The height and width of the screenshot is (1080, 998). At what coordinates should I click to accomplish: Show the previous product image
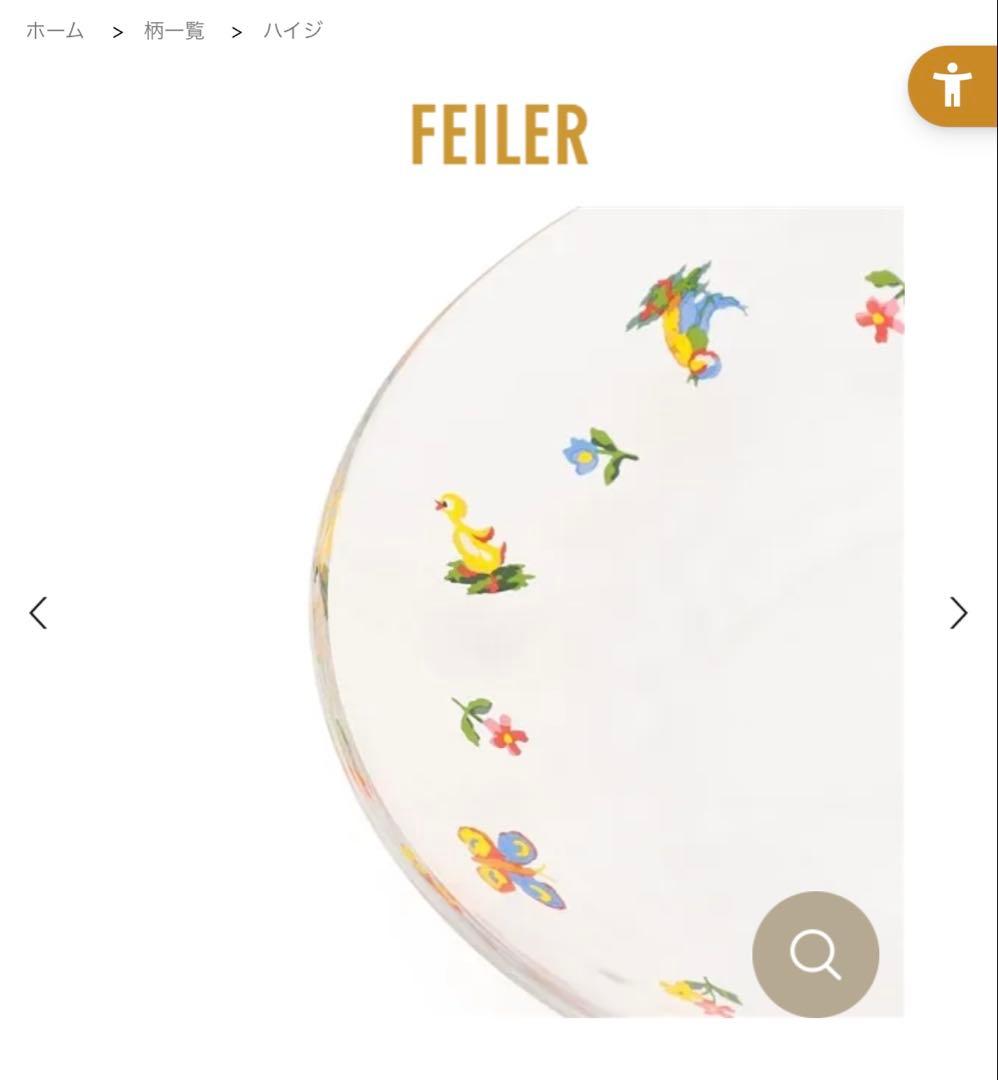click(x=38, y=613)
